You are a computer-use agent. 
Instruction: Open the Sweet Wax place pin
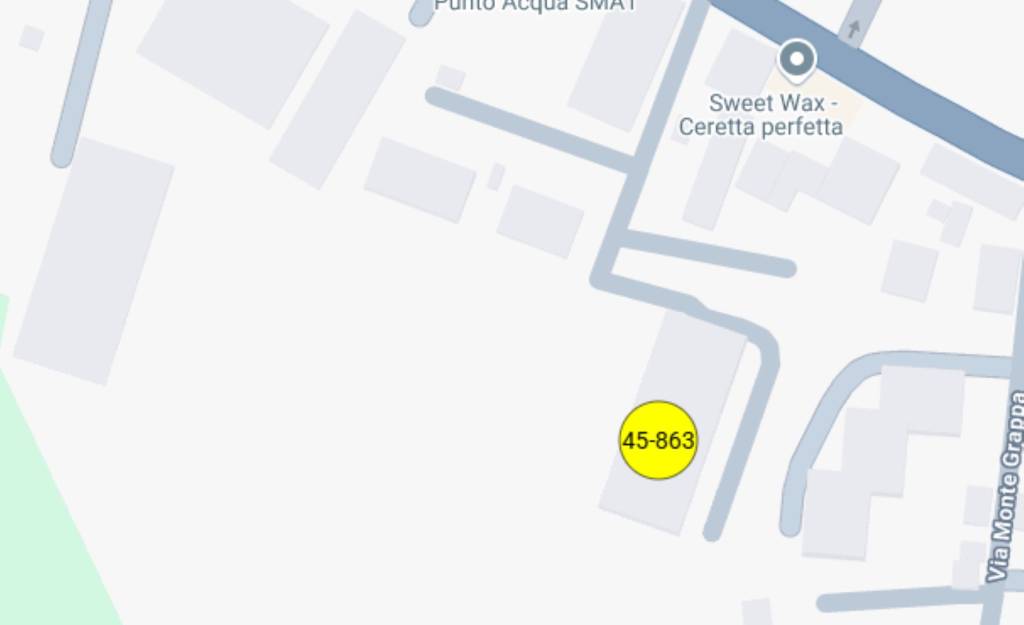point(796,62)
